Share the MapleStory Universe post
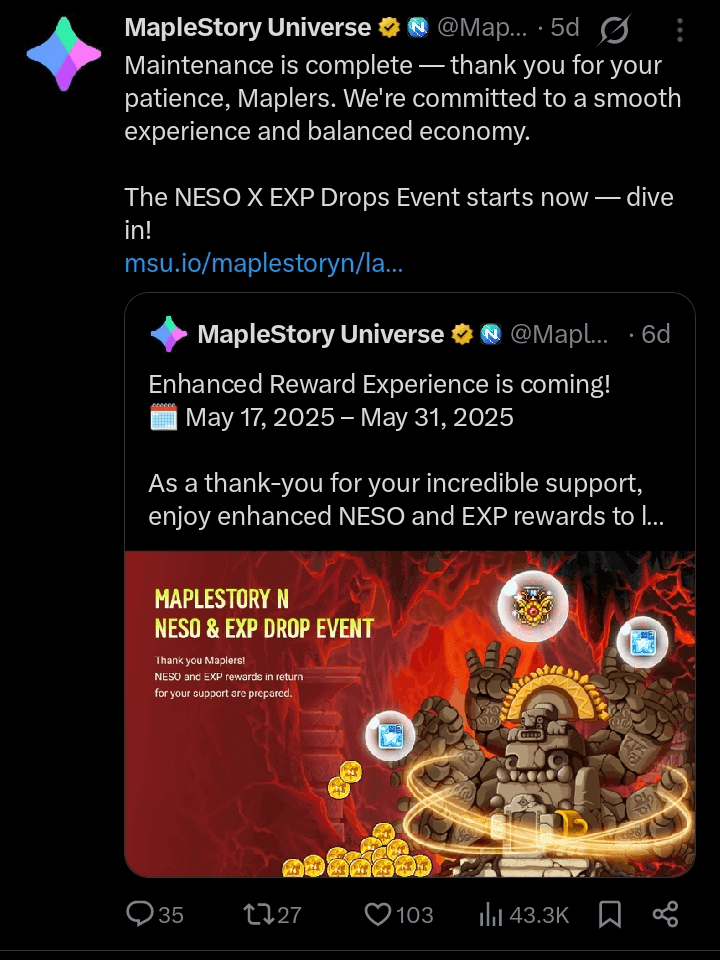The image size is (720, 960). (665, 914)
